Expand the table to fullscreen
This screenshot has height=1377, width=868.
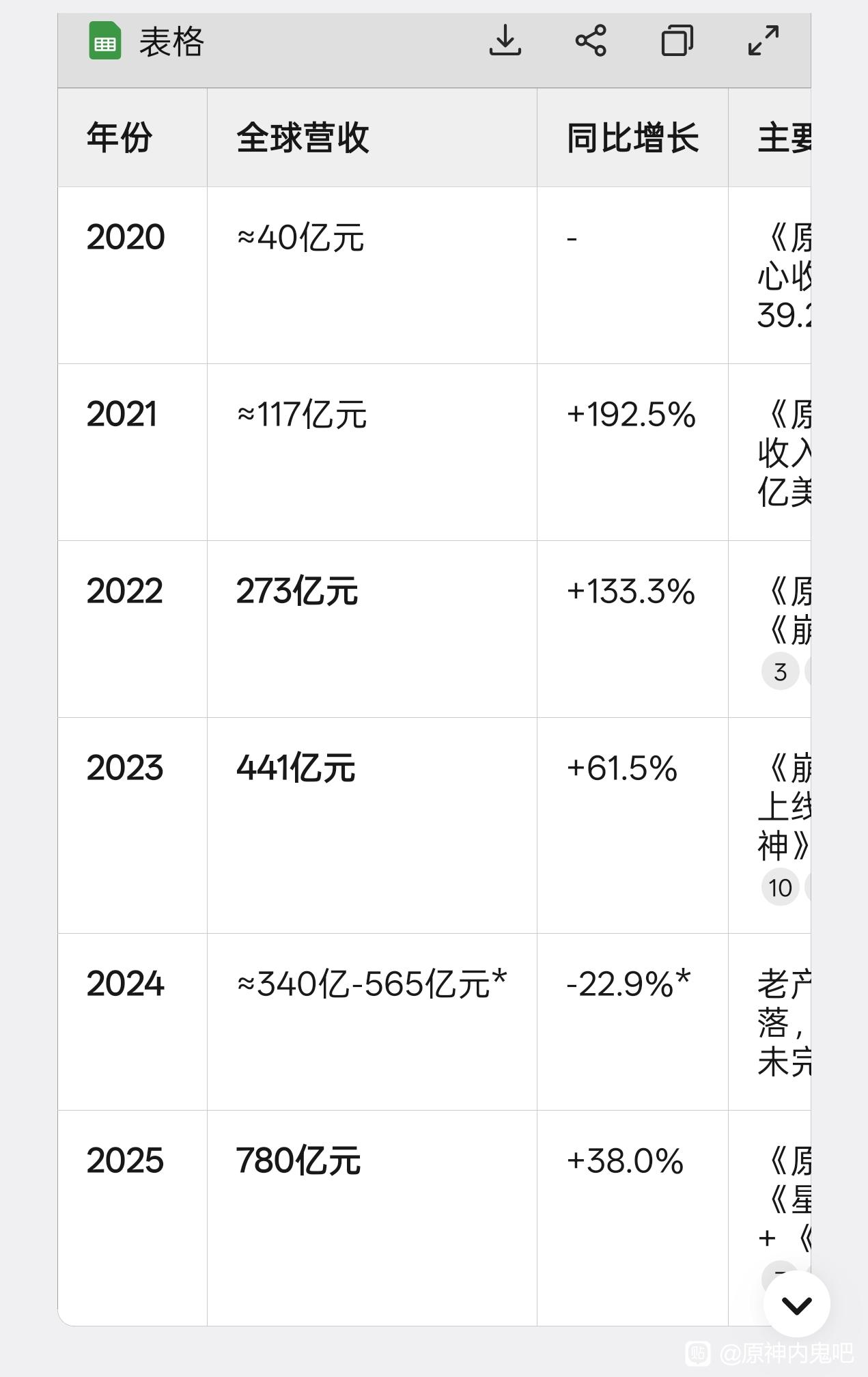pyautogui.click(x=763, y=40)
